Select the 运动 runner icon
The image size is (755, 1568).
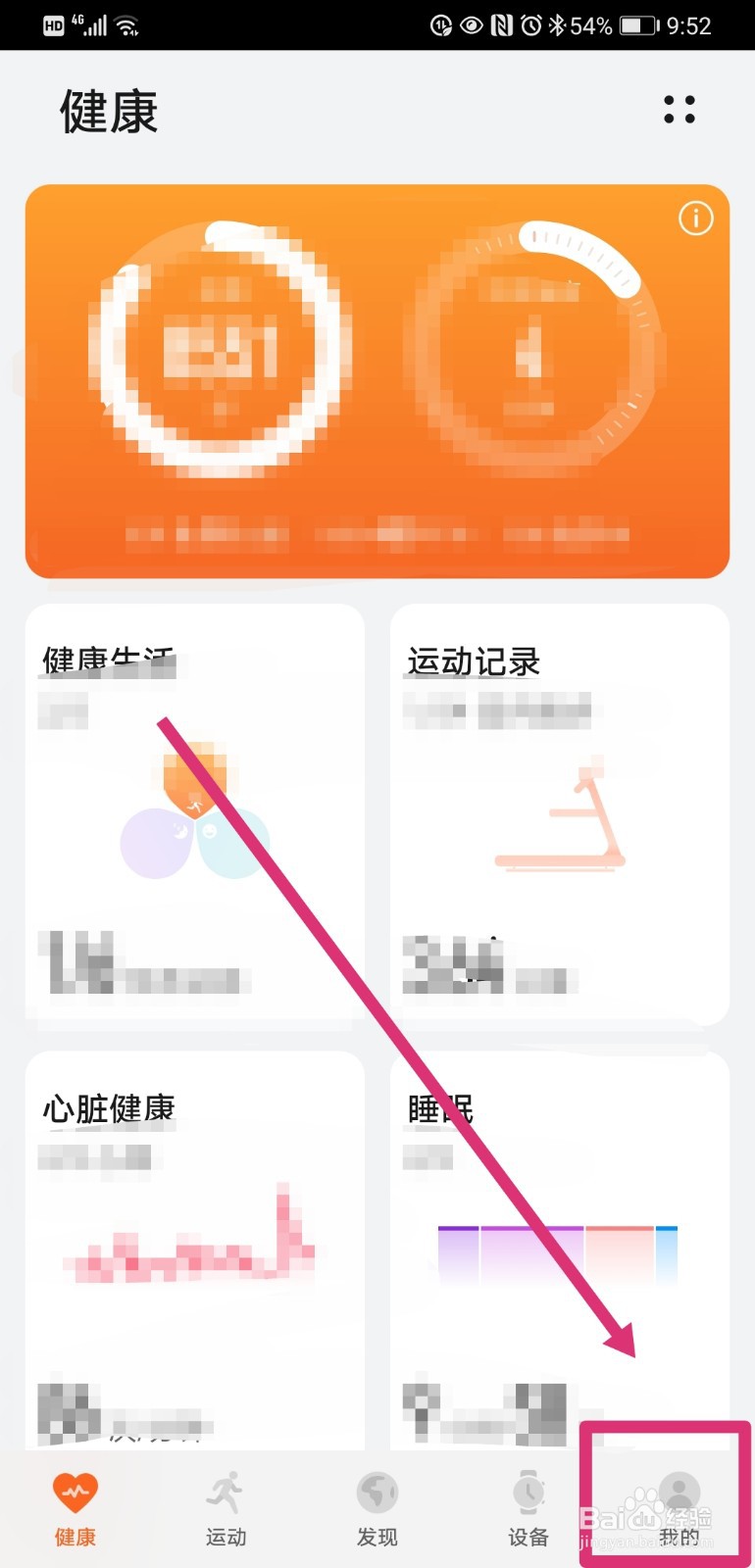(226, 1492)
